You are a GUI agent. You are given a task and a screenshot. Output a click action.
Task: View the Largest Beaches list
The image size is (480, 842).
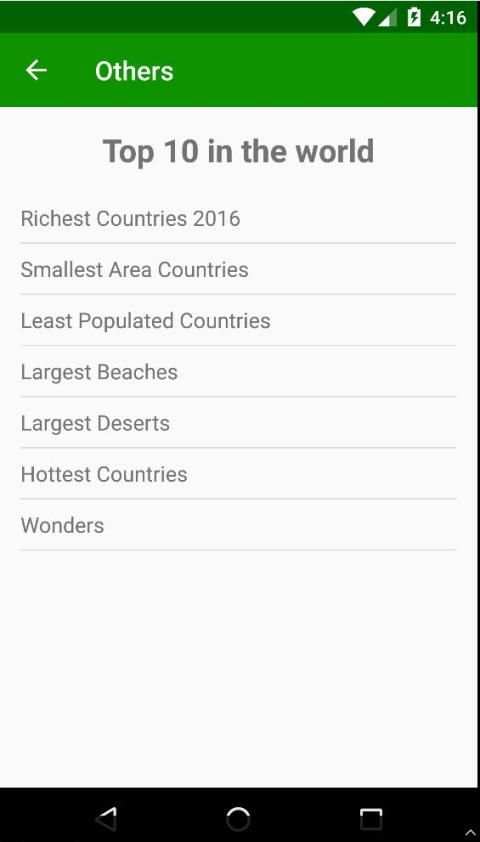[238, 372]
